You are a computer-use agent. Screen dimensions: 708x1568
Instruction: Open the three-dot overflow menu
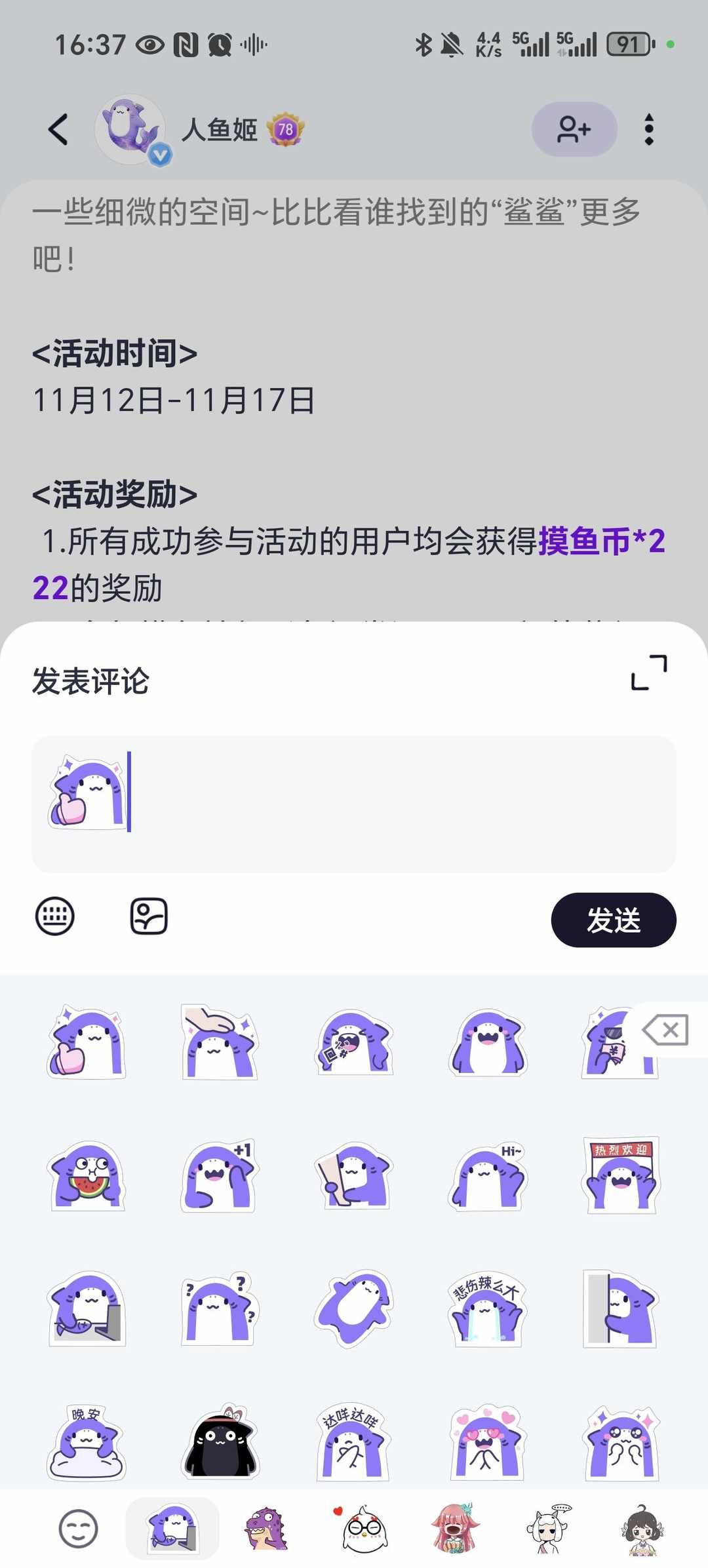pyautogui.click(x=649, y=129)
